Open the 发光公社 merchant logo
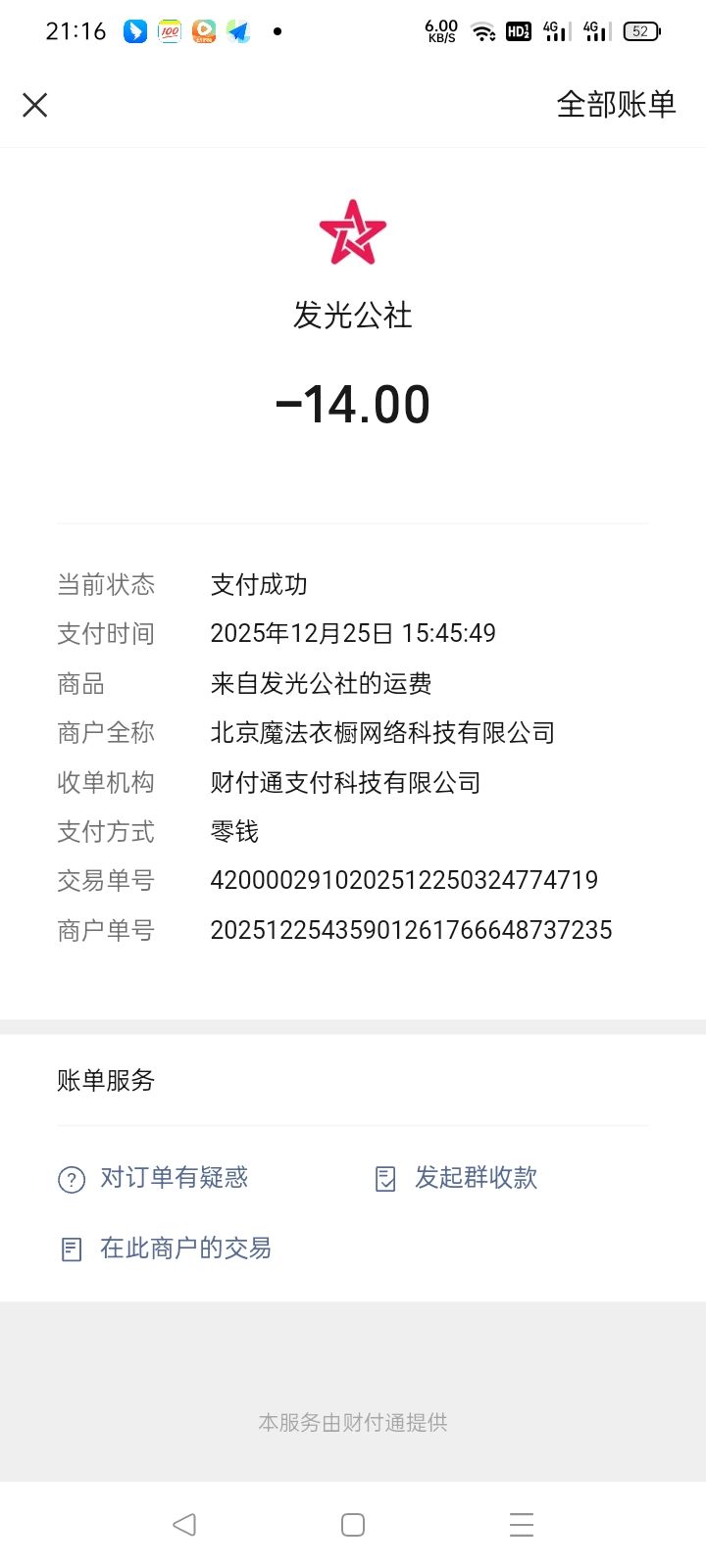 [353, 232]
